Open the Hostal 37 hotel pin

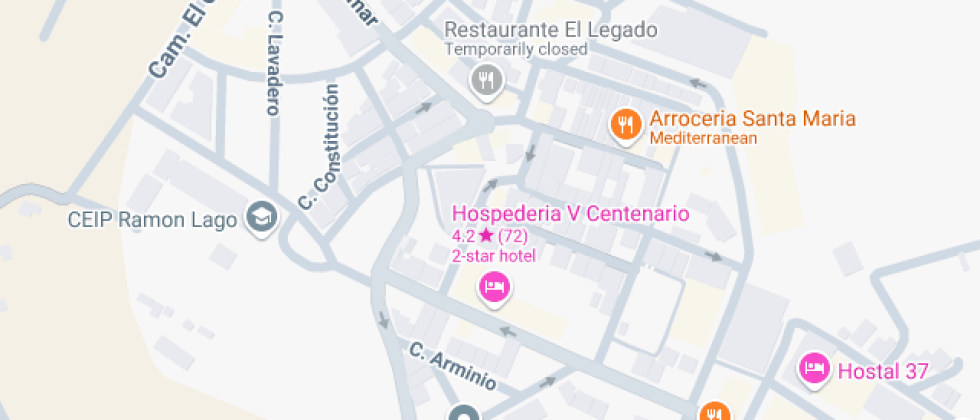tap(814, 368)
